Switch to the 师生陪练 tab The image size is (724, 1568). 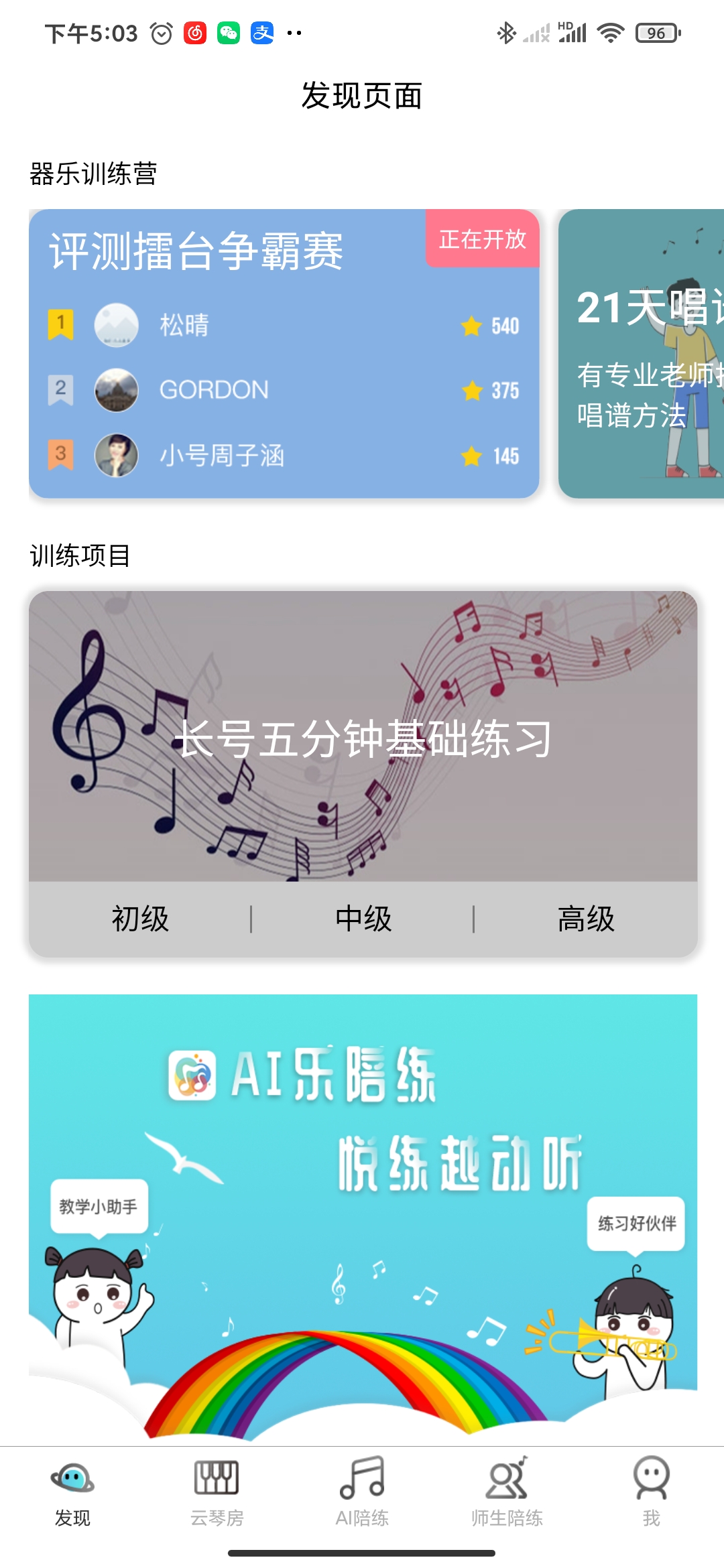click(x=507, y=1491)
